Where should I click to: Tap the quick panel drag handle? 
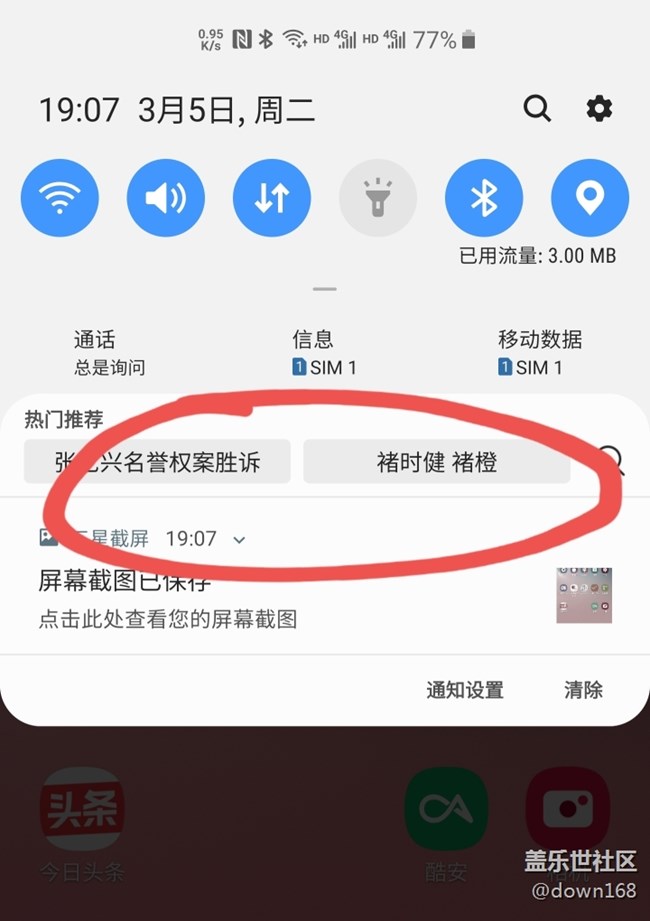pos(324,289)
